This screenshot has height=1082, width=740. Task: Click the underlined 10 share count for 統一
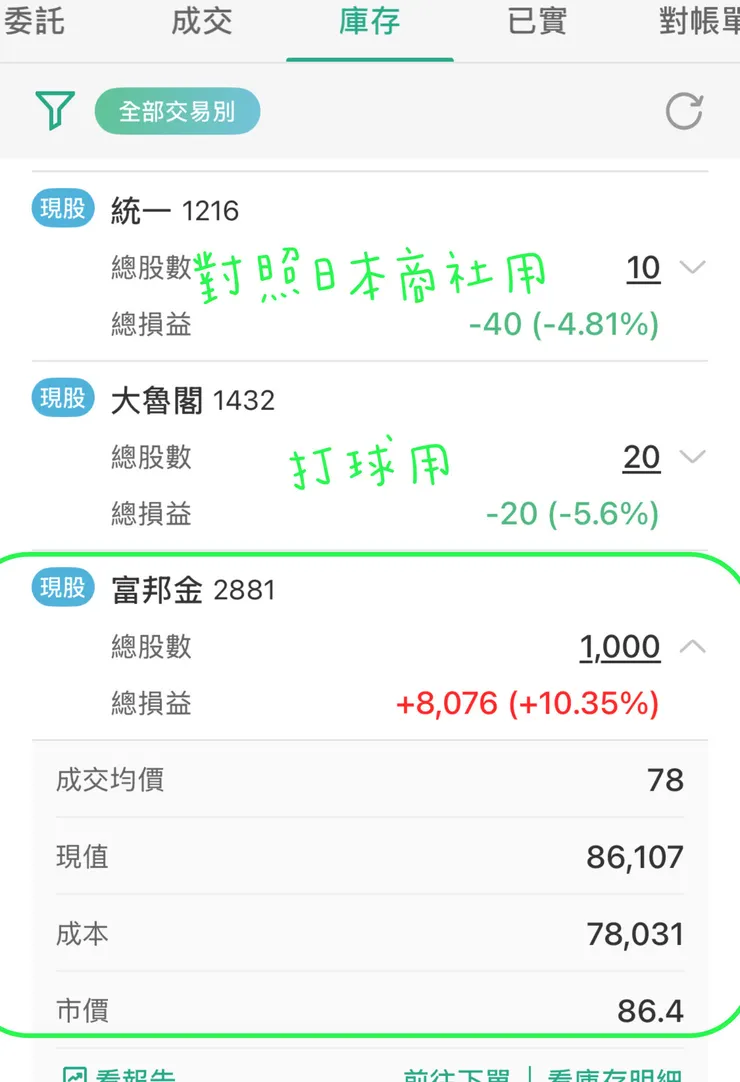coord(644,268)
